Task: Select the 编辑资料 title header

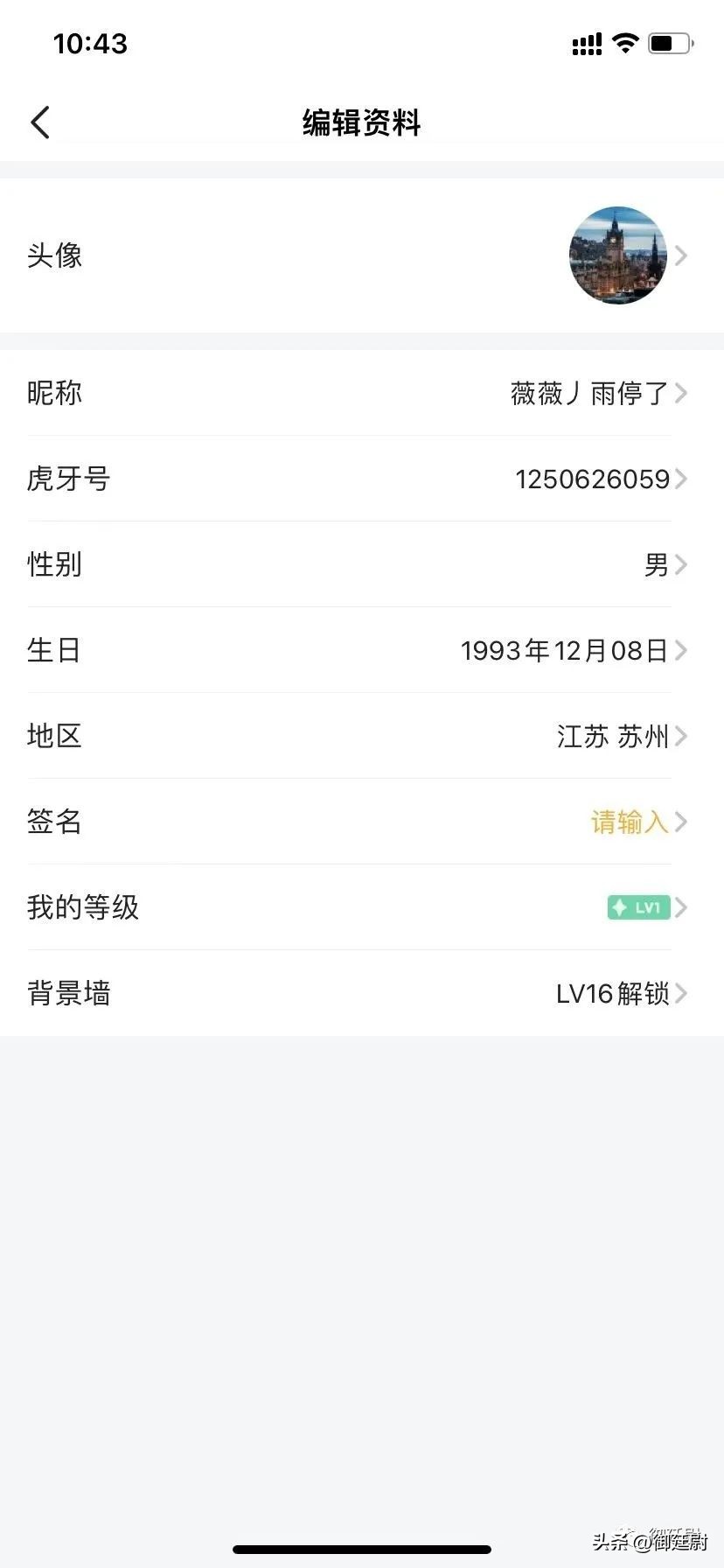Action: click(x=361, y=123)
